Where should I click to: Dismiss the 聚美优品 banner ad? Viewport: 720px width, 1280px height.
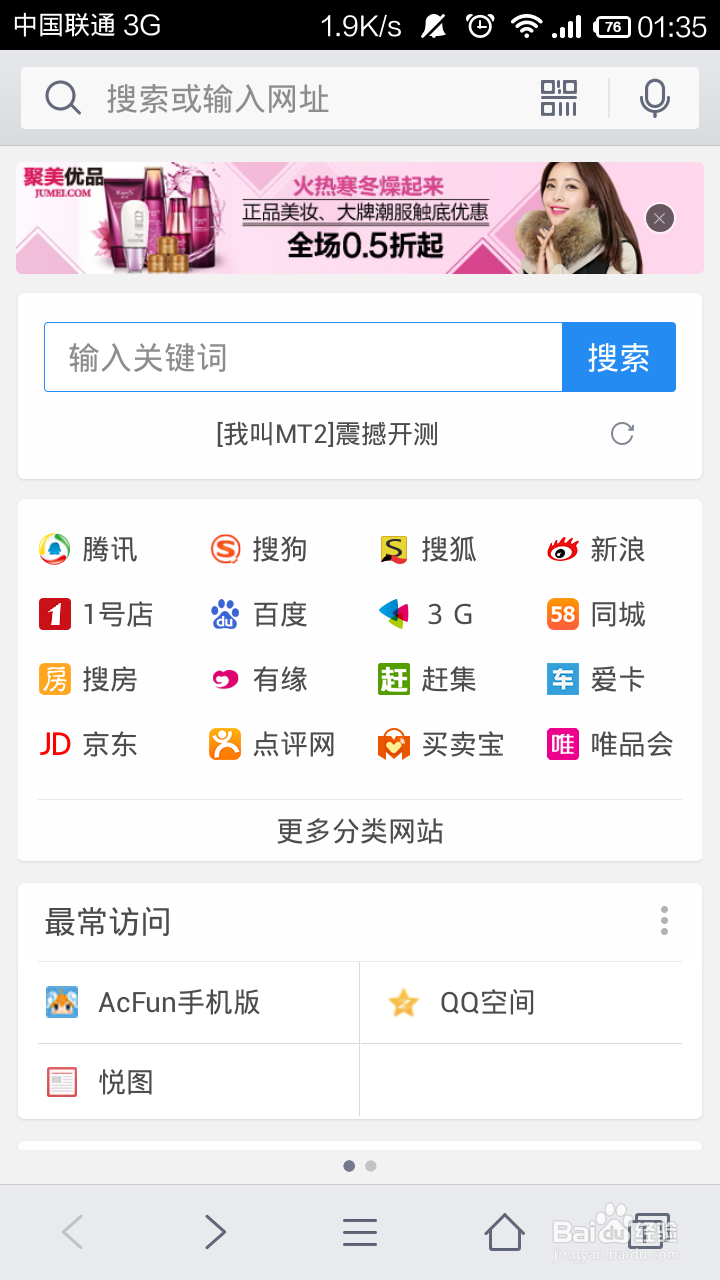coord(658,218)
